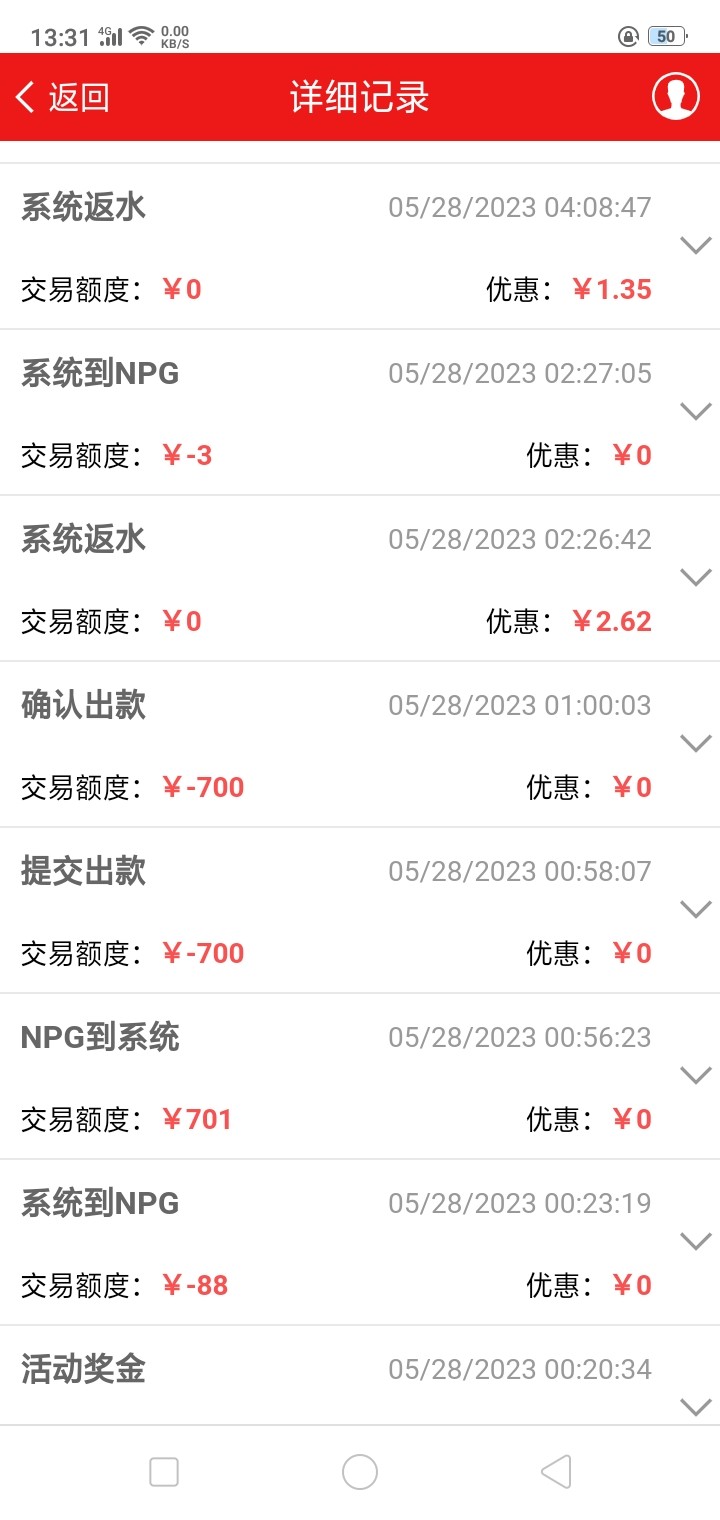Viewport: 720px width, 1520px height.
Task: Tap the ¥-700 amount on 确认出款
Action: coord(202,787)
